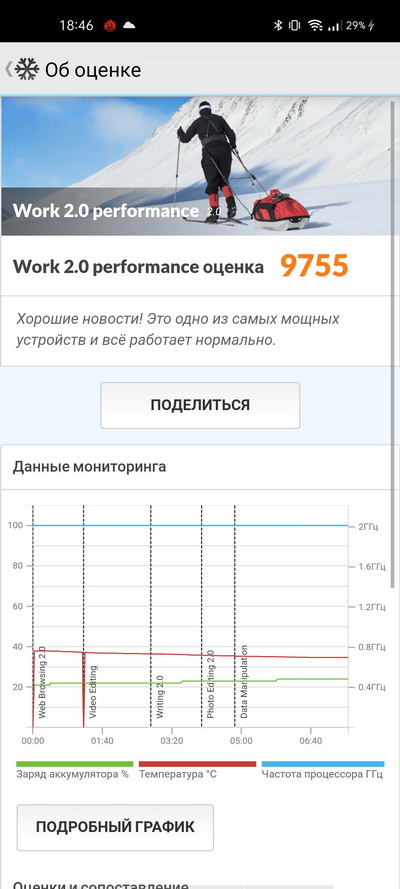The height and width of the screenshot is (889, 400).
Task: Open ПОДРОБНЫЙ ГРАФИК detailed chart
Action: (115, 827)
